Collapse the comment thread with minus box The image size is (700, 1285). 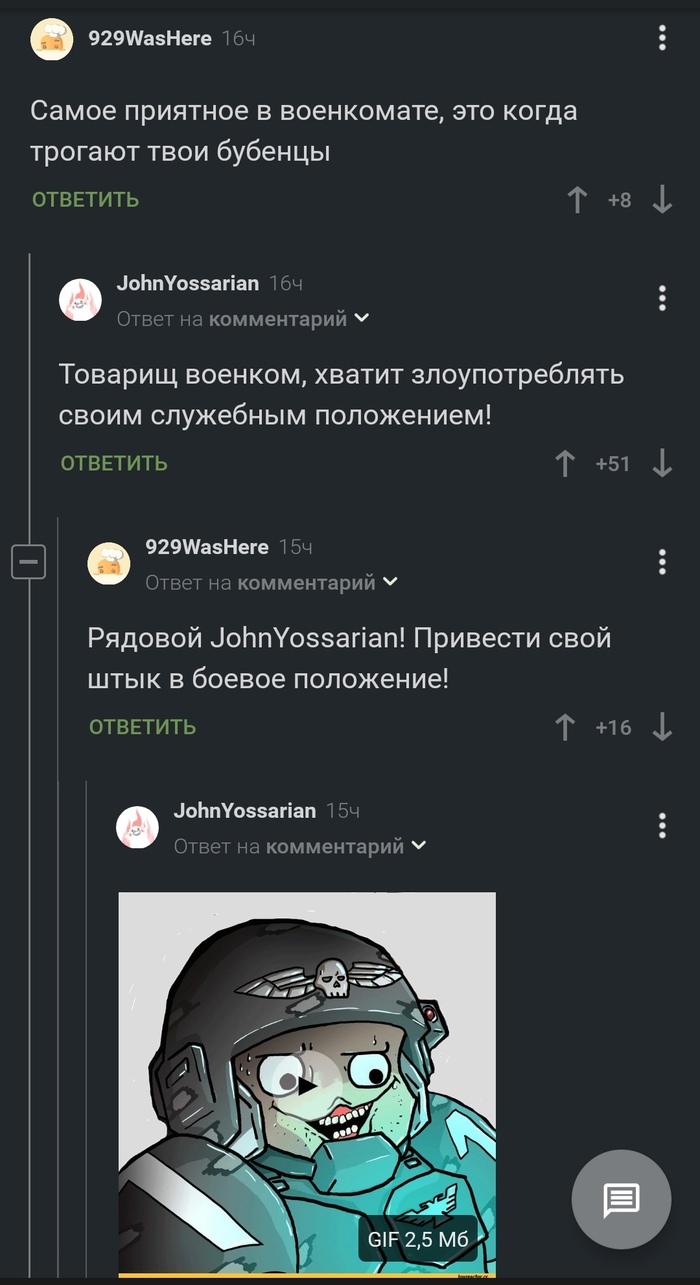point(28,563)
